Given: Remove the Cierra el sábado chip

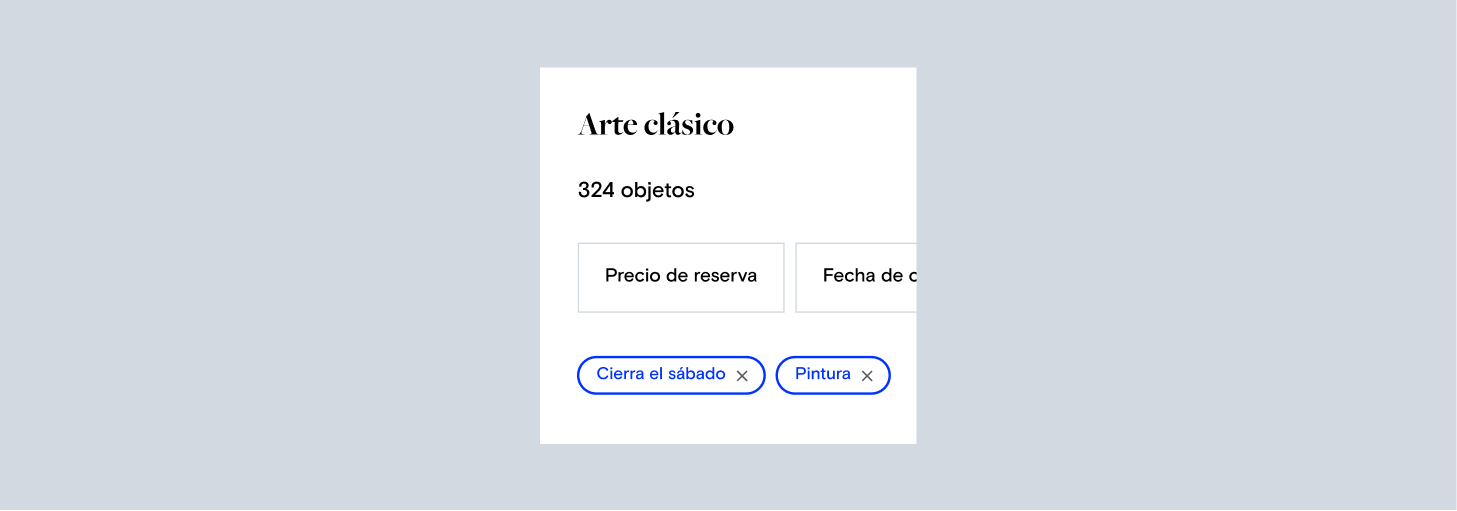Looking at the screenshot, I should 742,376.
